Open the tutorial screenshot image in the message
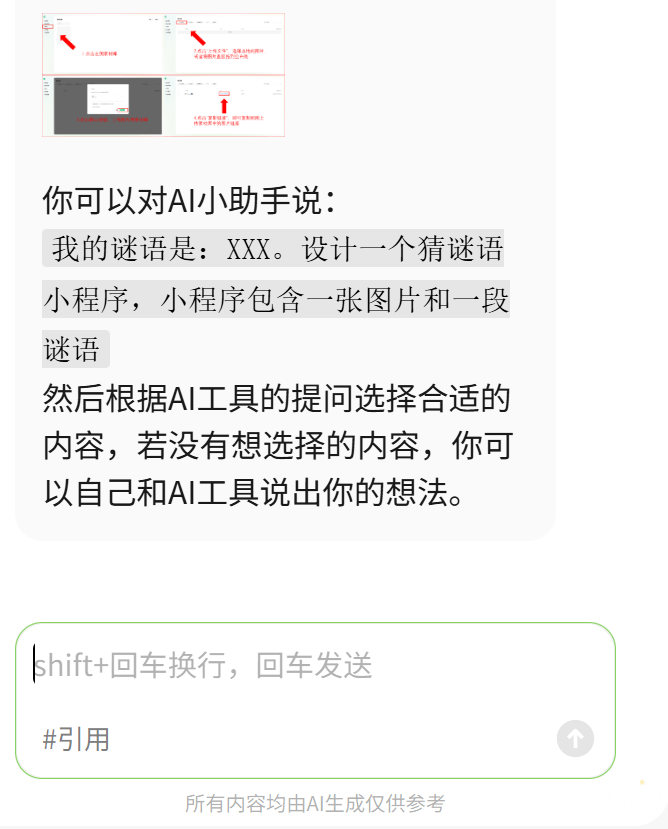The image size is (668, 829). tap(163, 75)
